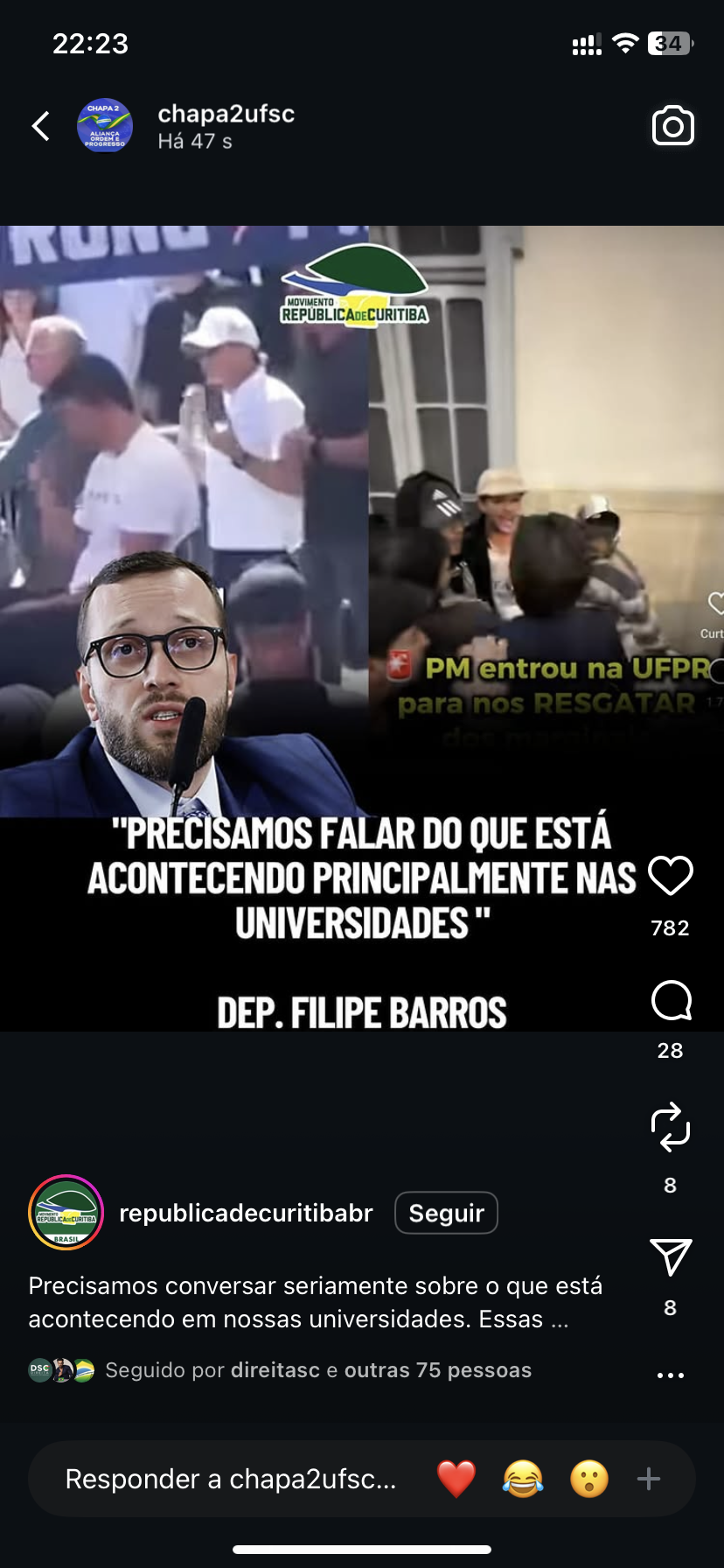Open more reactions with the plus icon

[x=649, y=1479]
